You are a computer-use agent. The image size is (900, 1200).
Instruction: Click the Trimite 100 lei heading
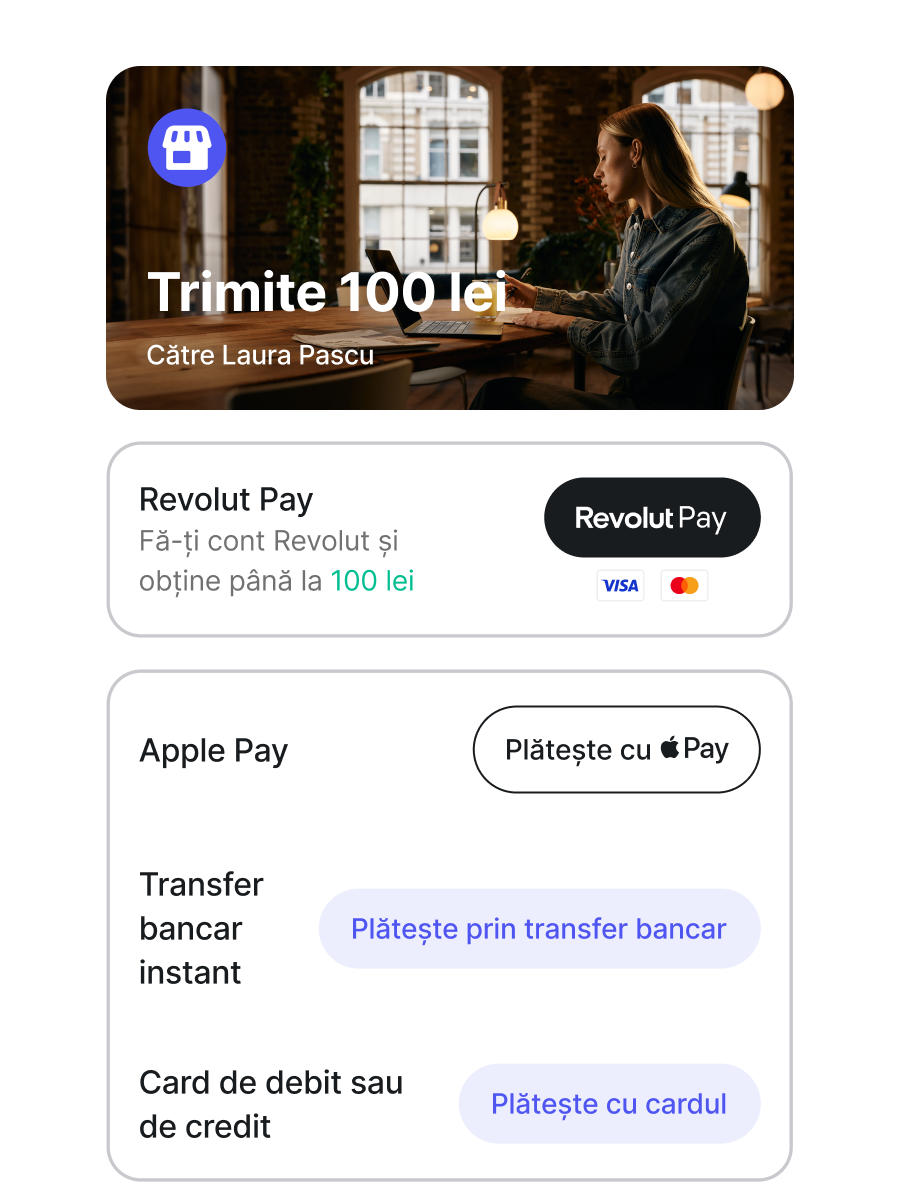(330, 290)
